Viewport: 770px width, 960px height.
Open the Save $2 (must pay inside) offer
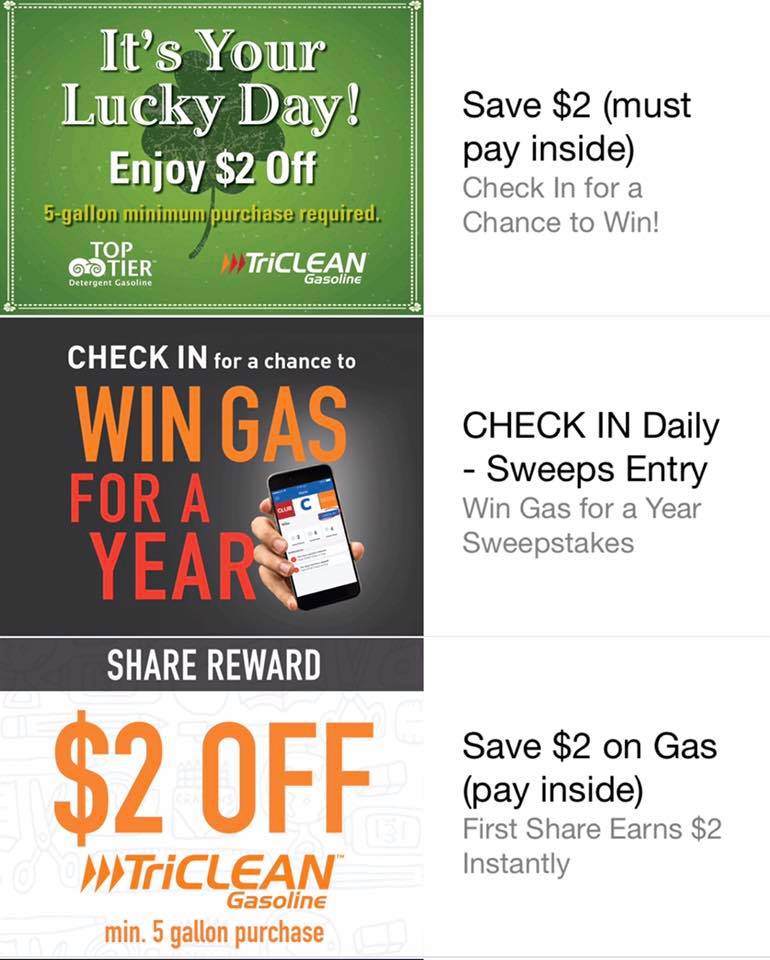(576, 127)
